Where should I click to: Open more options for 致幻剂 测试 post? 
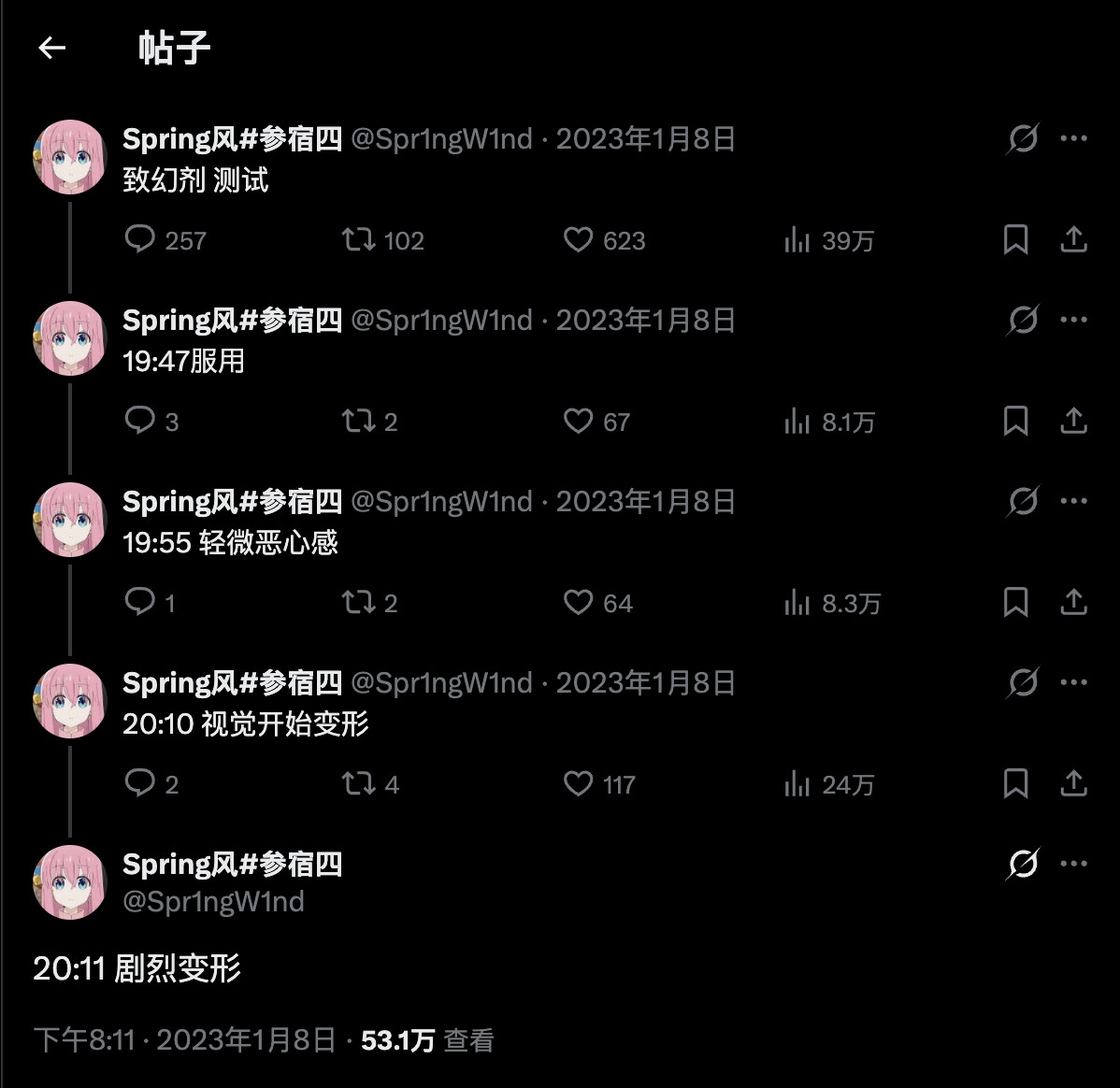click(1073, 138)
